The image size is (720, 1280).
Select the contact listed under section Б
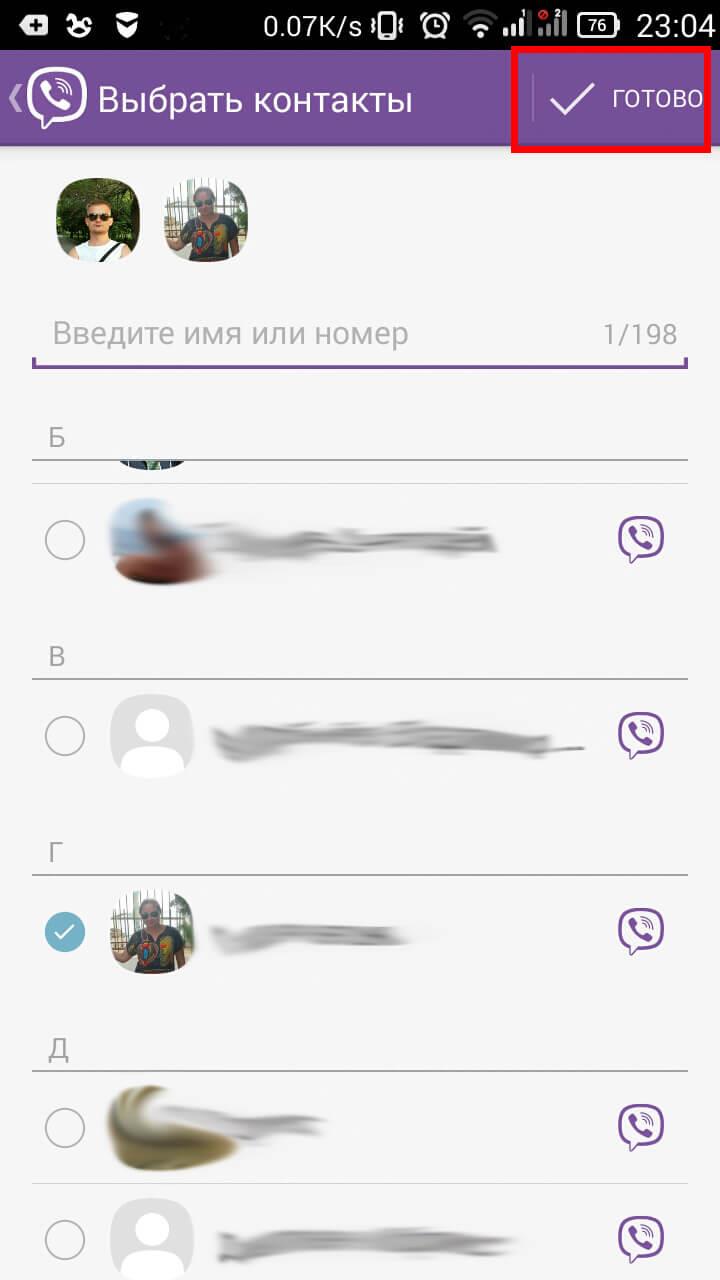[x=65, y=542]
